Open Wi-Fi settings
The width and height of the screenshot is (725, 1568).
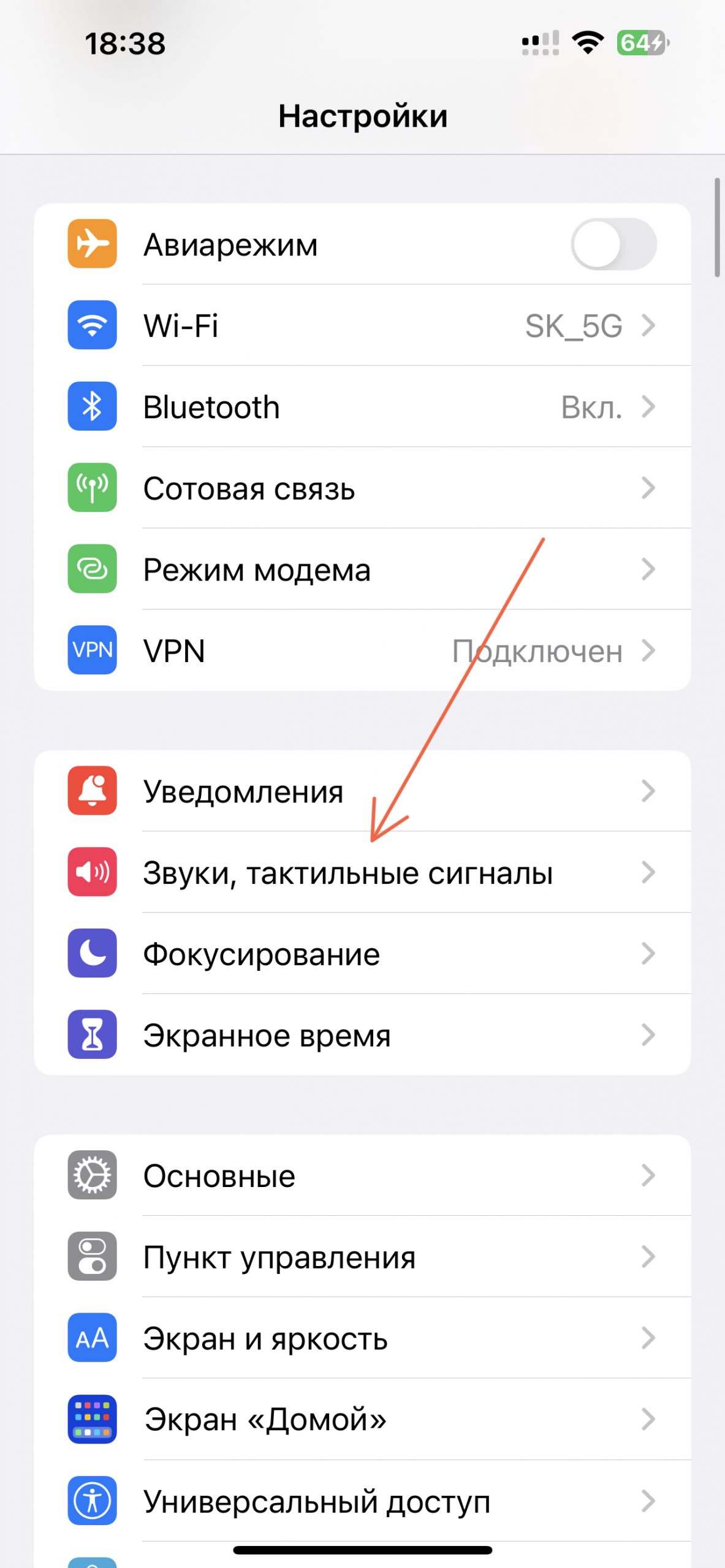(x=362, y=325)
